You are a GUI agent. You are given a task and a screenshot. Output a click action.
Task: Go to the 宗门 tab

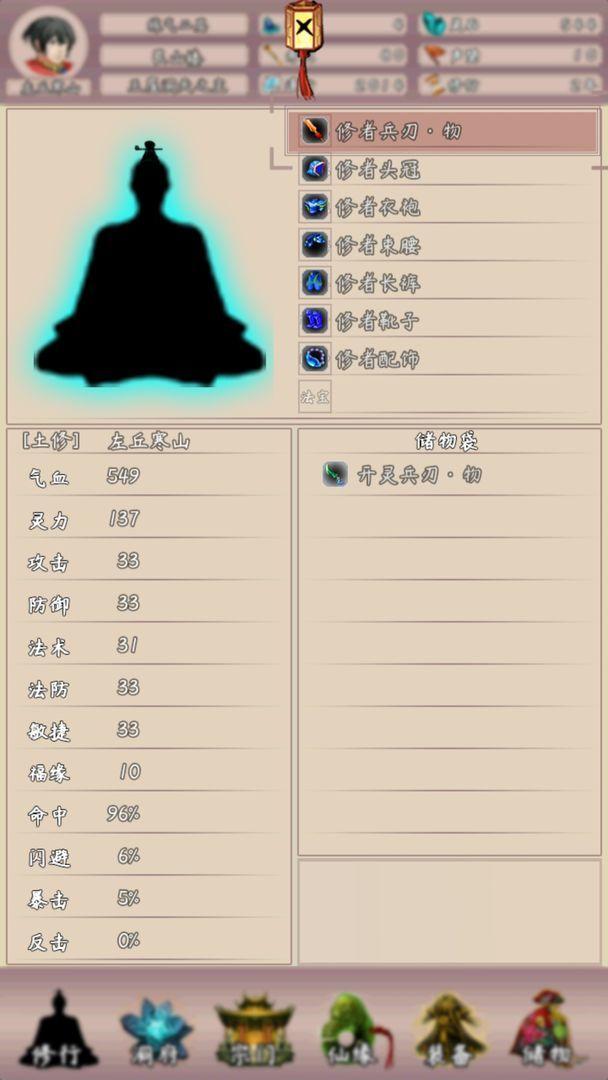coord(254,1030)
